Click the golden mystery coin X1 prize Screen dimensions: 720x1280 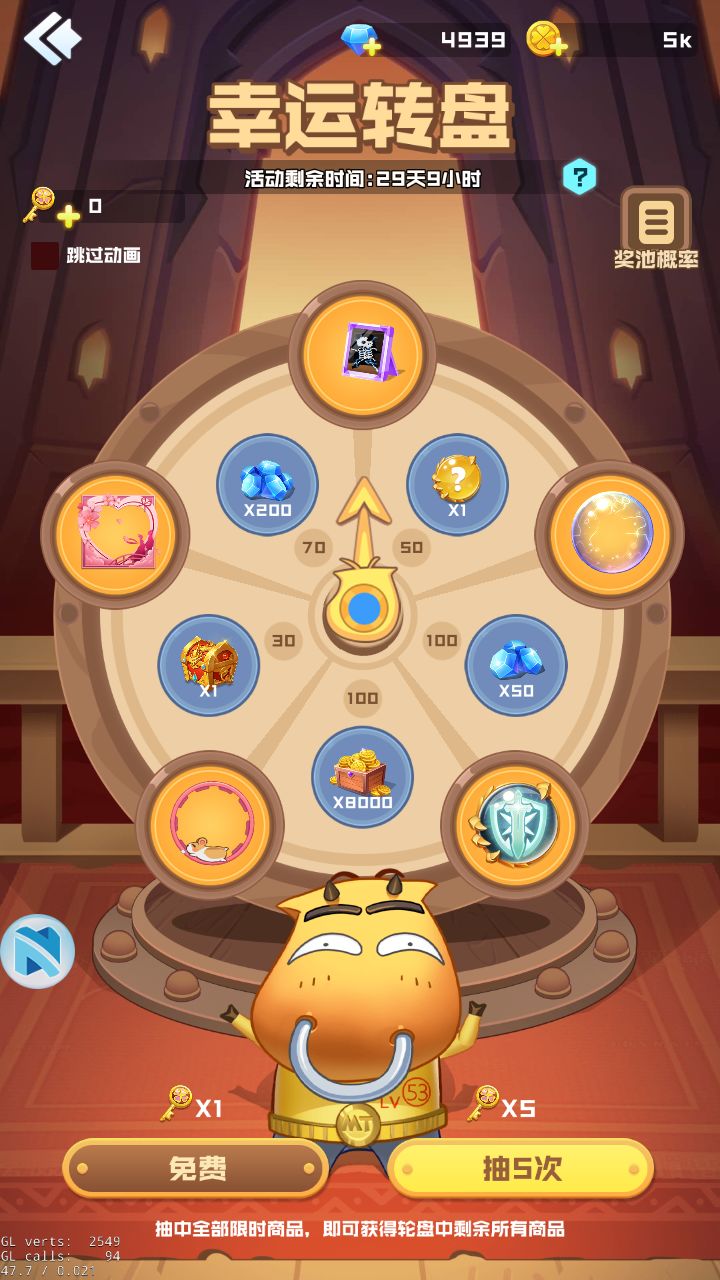pyautogui.click(x=457, y=485)
